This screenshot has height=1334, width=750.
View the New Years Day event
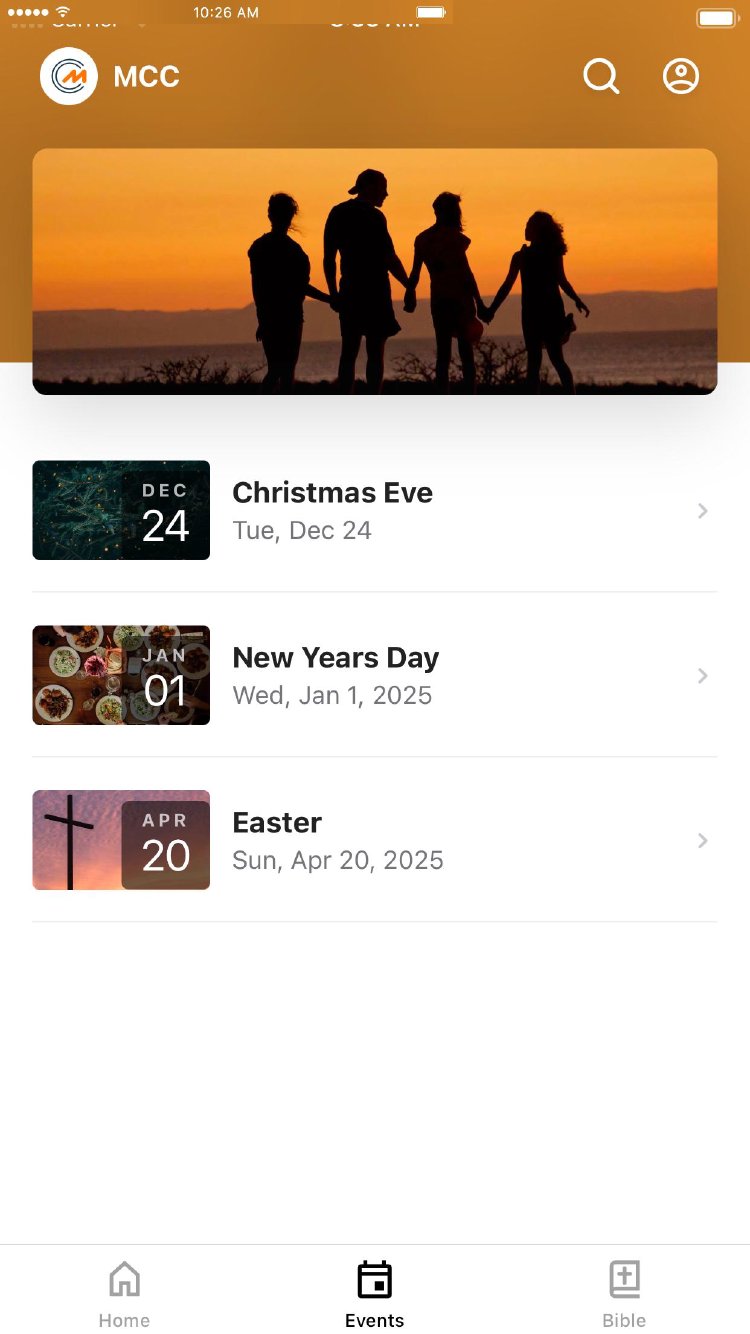[374, 675]
